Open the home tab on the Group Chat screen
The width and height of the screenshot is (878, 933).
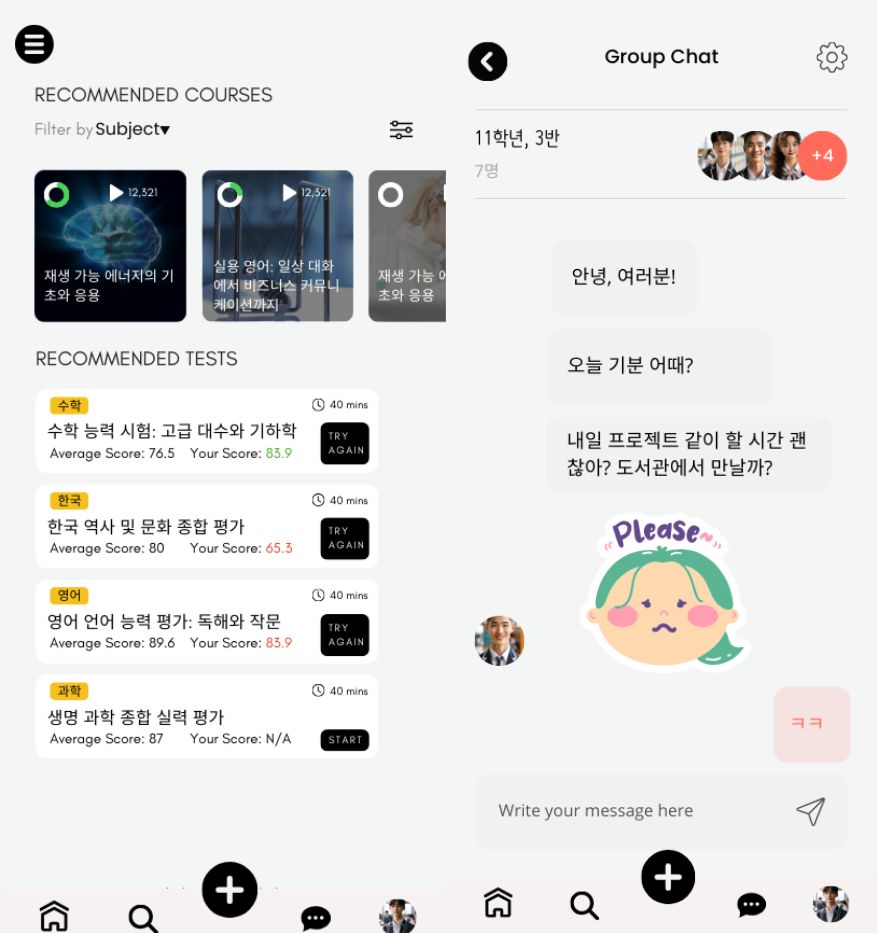[x=498, y=903]
